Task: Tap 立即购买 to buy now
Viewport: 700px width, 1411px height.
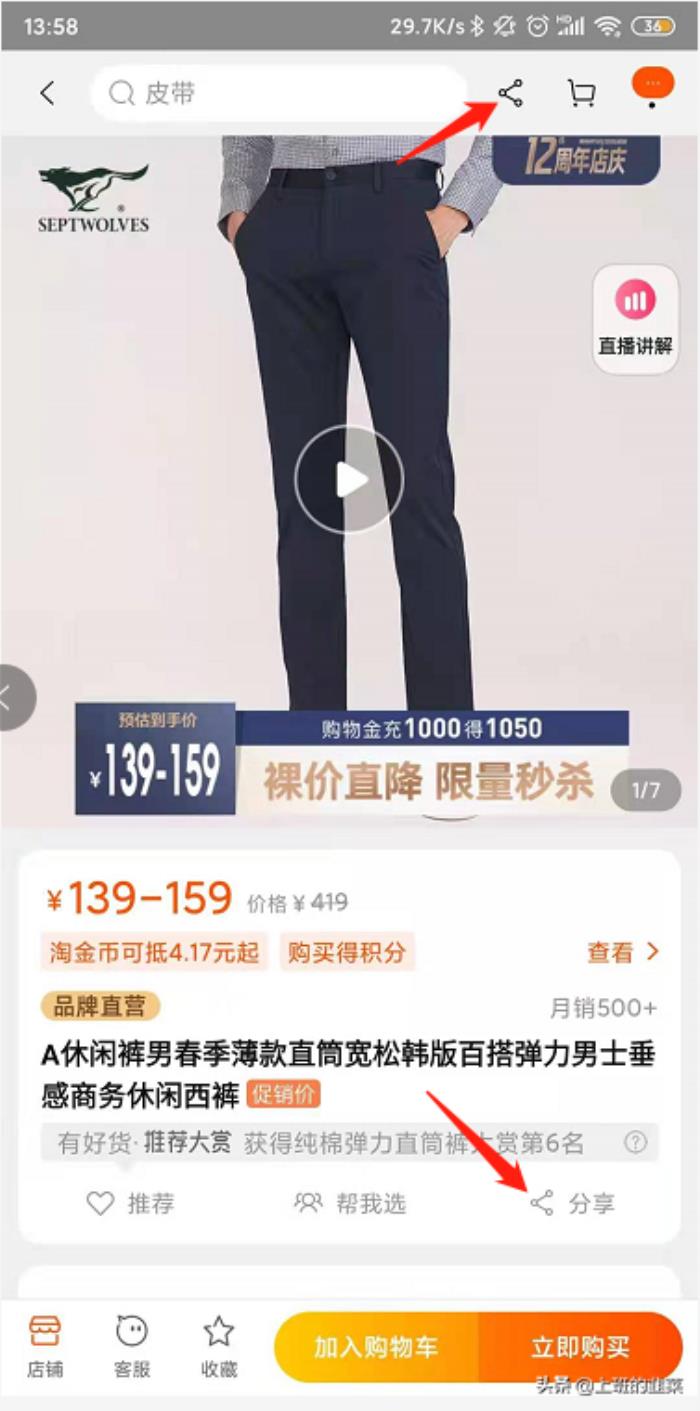Action: (x=580, y=1347)
